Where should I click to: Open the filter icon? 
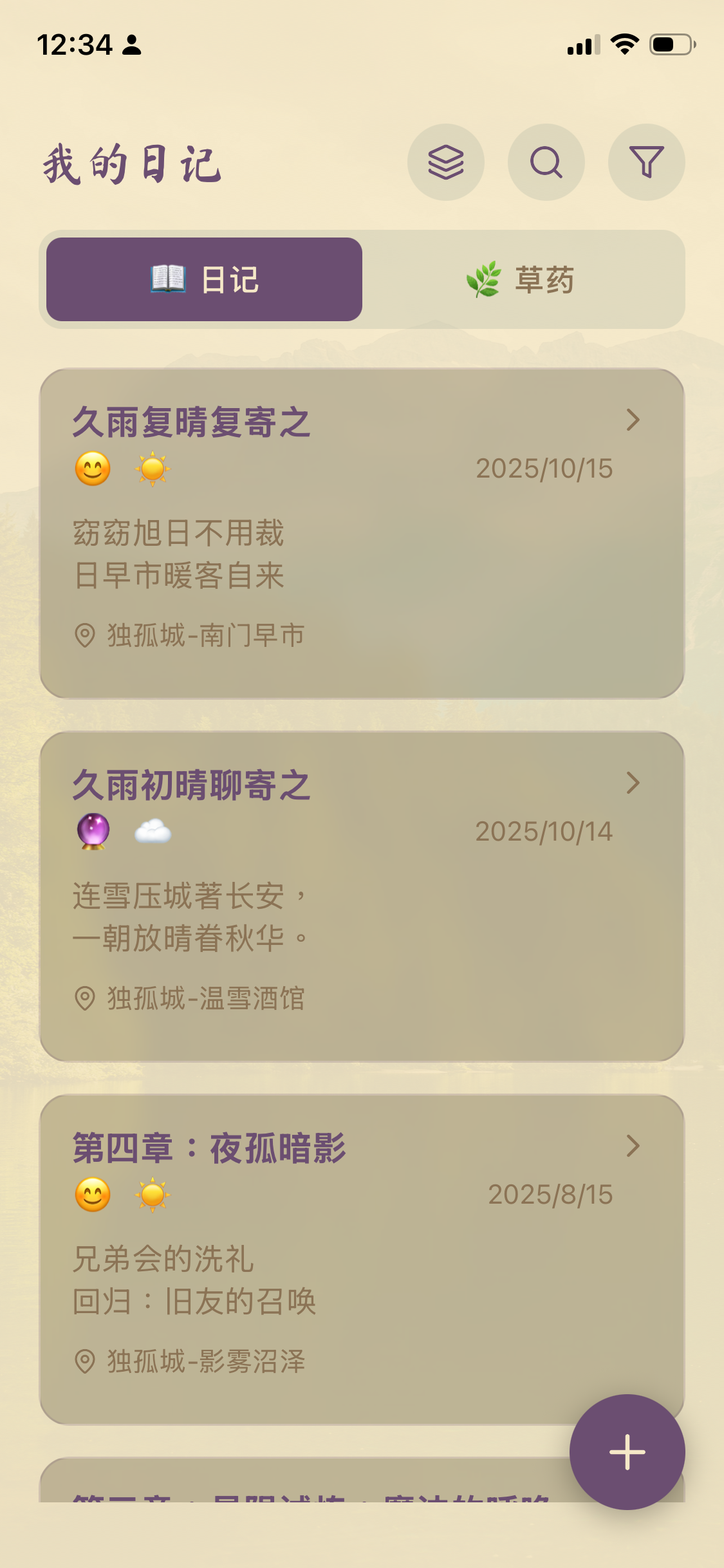(646, 163)
